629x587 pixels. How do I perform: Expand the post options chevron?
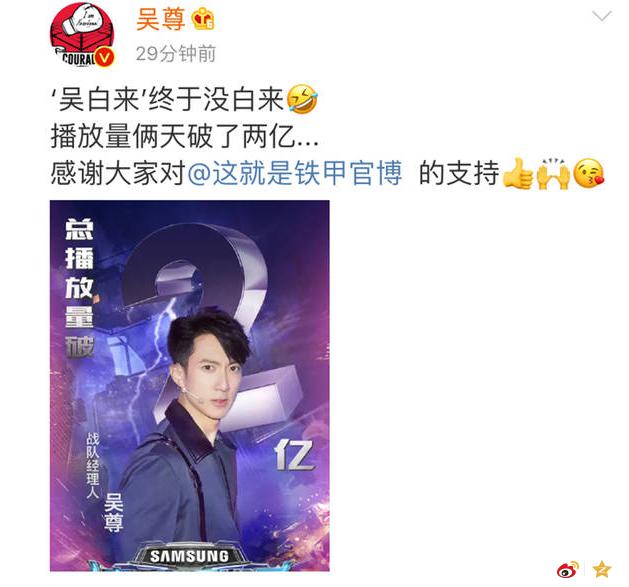click(601, 16)
